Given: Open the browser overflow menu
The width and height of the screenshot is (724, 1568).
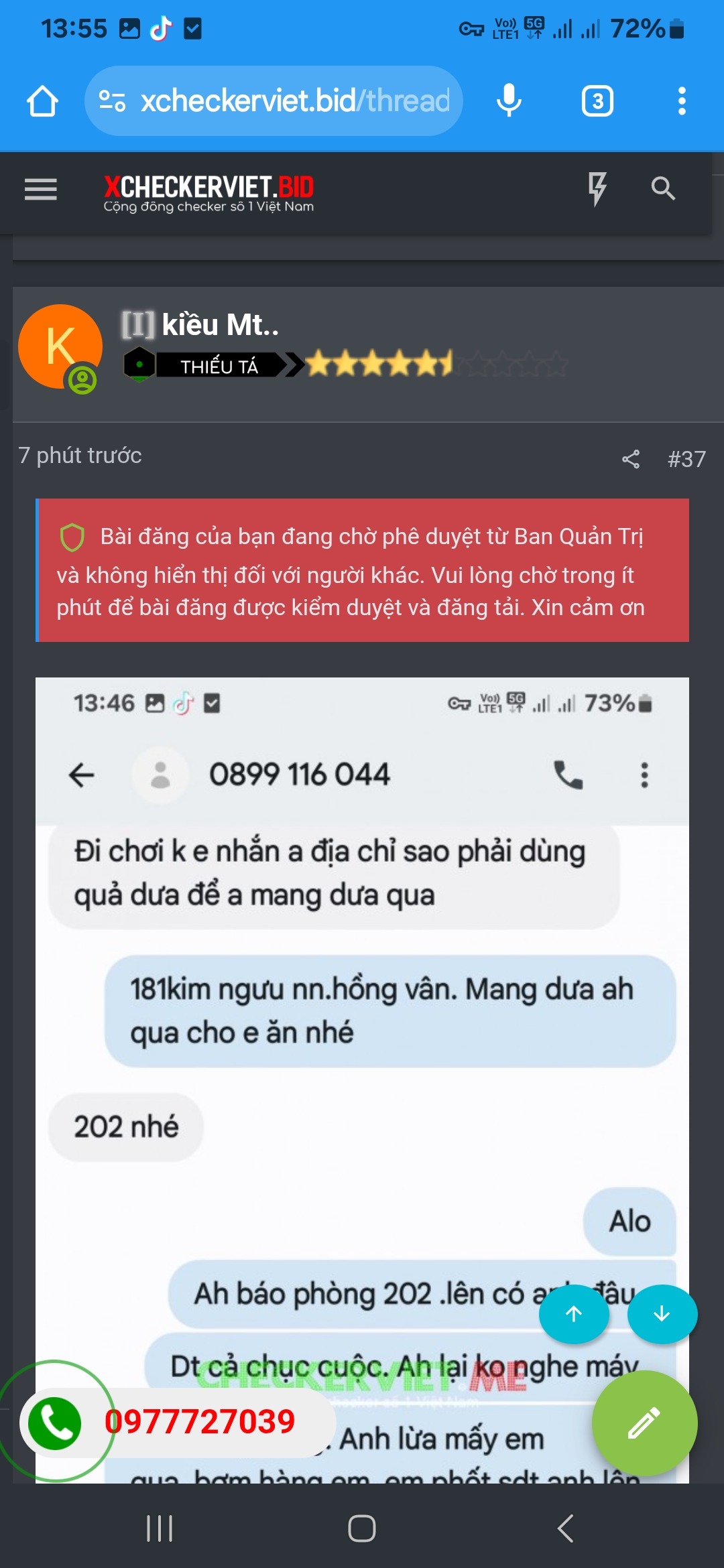Looking at the screenshot, I should (681, 101).
